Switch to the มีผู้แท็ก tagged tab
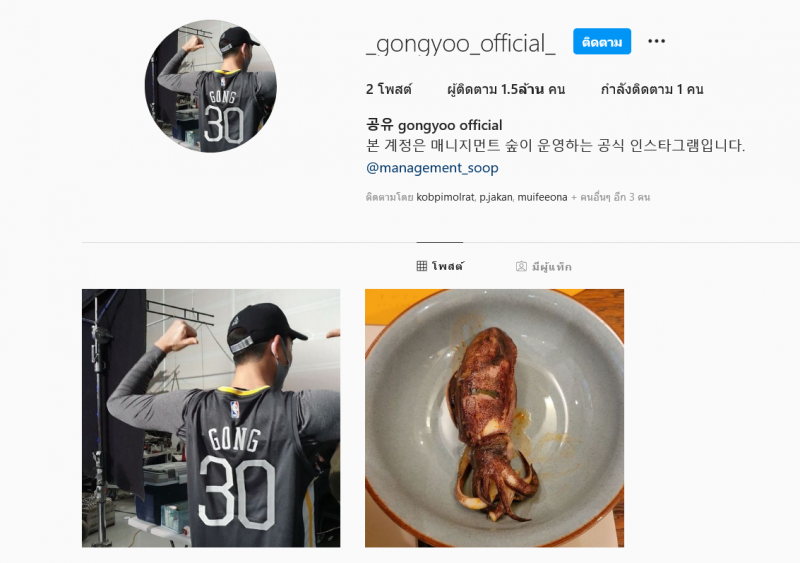800x563 pixels. coord(544,266)
